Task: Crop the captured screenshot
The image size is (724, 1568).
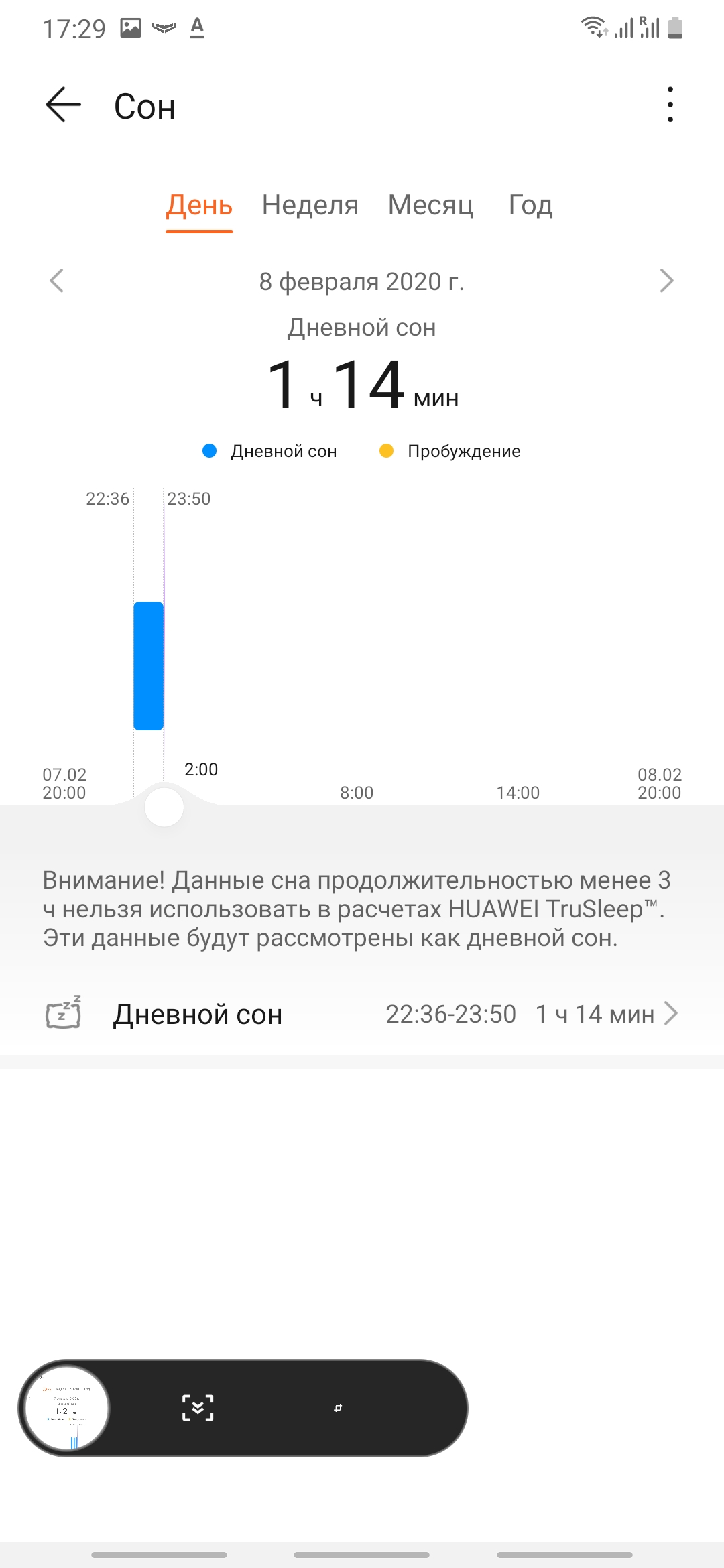Action: pyautogui.click(x=338, y=1408)
